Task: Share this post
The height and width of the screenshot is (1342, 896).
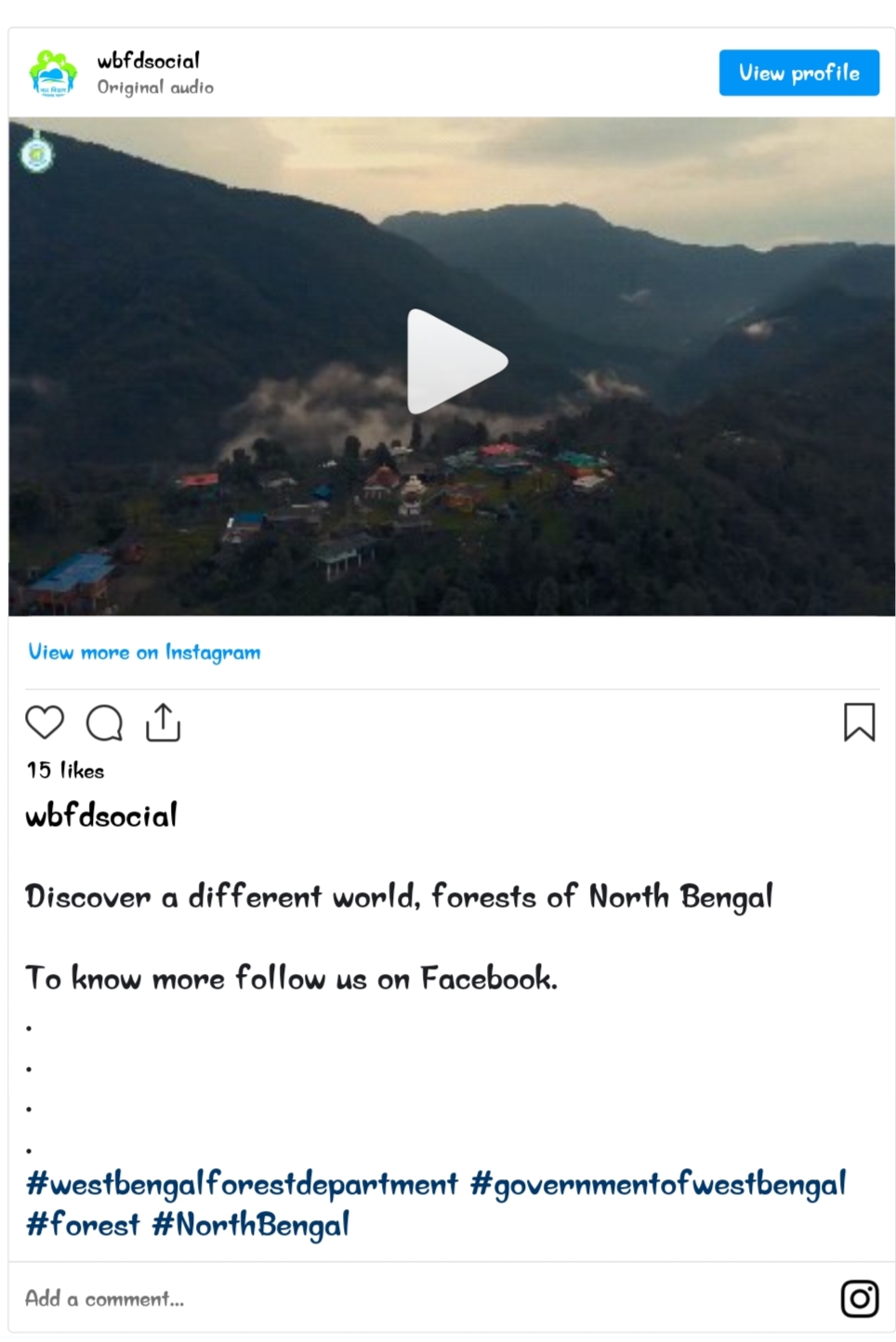Action: [163, 722]
